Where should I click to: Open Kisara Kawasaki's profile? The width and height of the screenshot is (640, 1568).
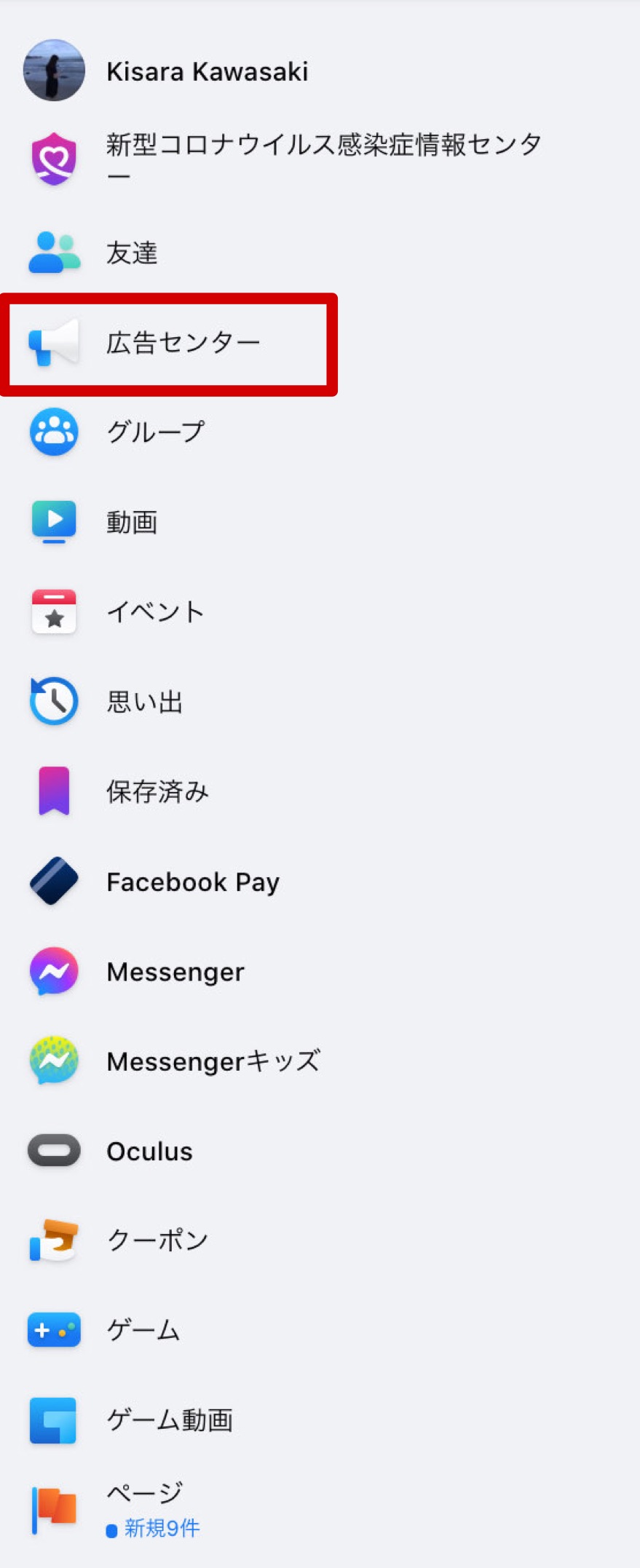[x=207, y=71]
